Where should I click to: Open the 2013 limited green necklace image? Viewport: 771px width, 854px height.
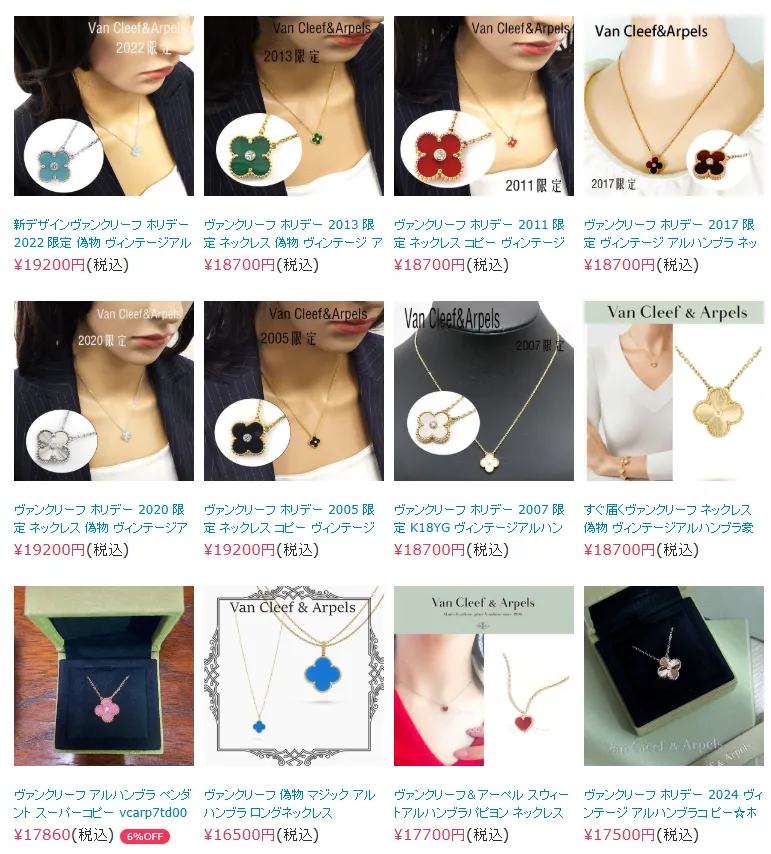tap(293, 105)
